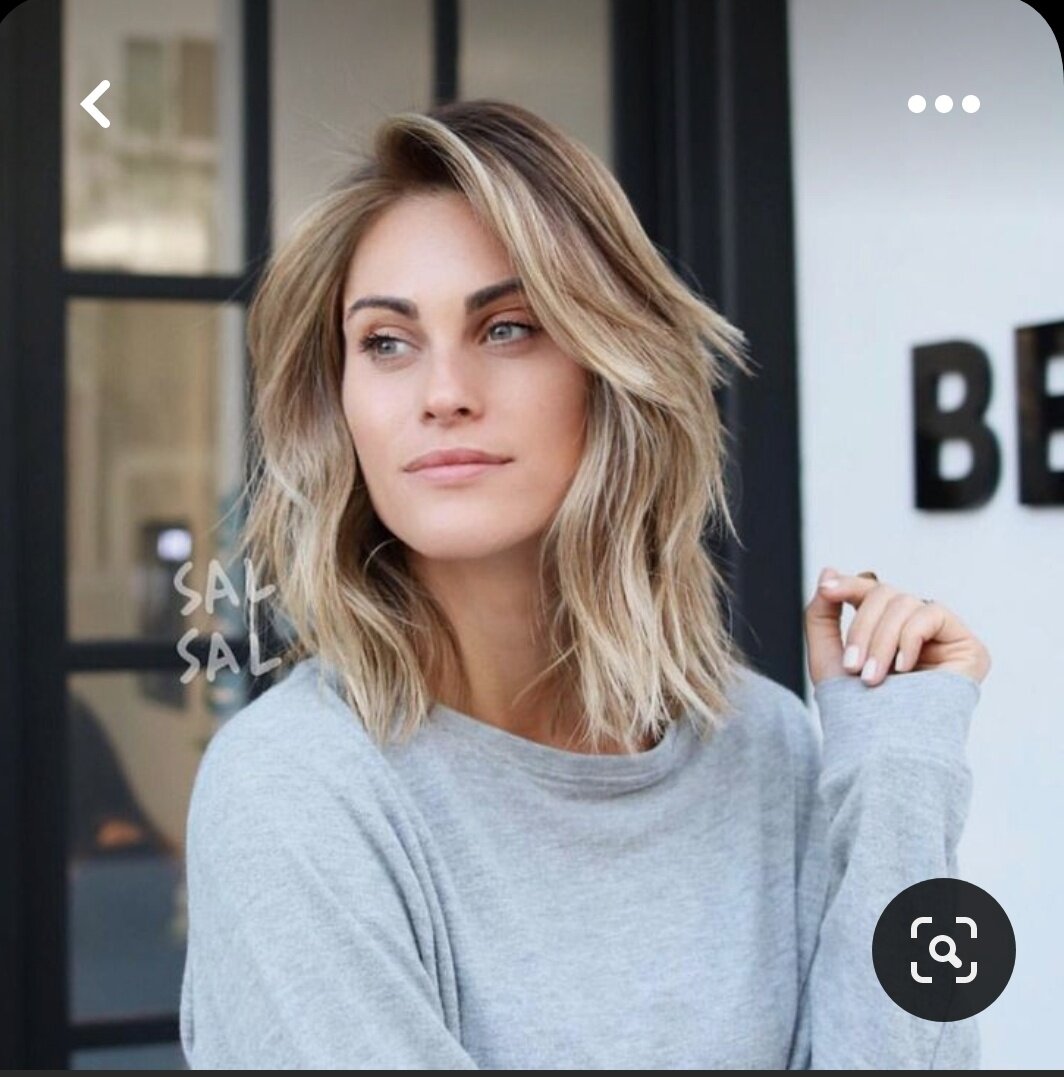Open the three-dot overflow menu

tap(943, 104)
